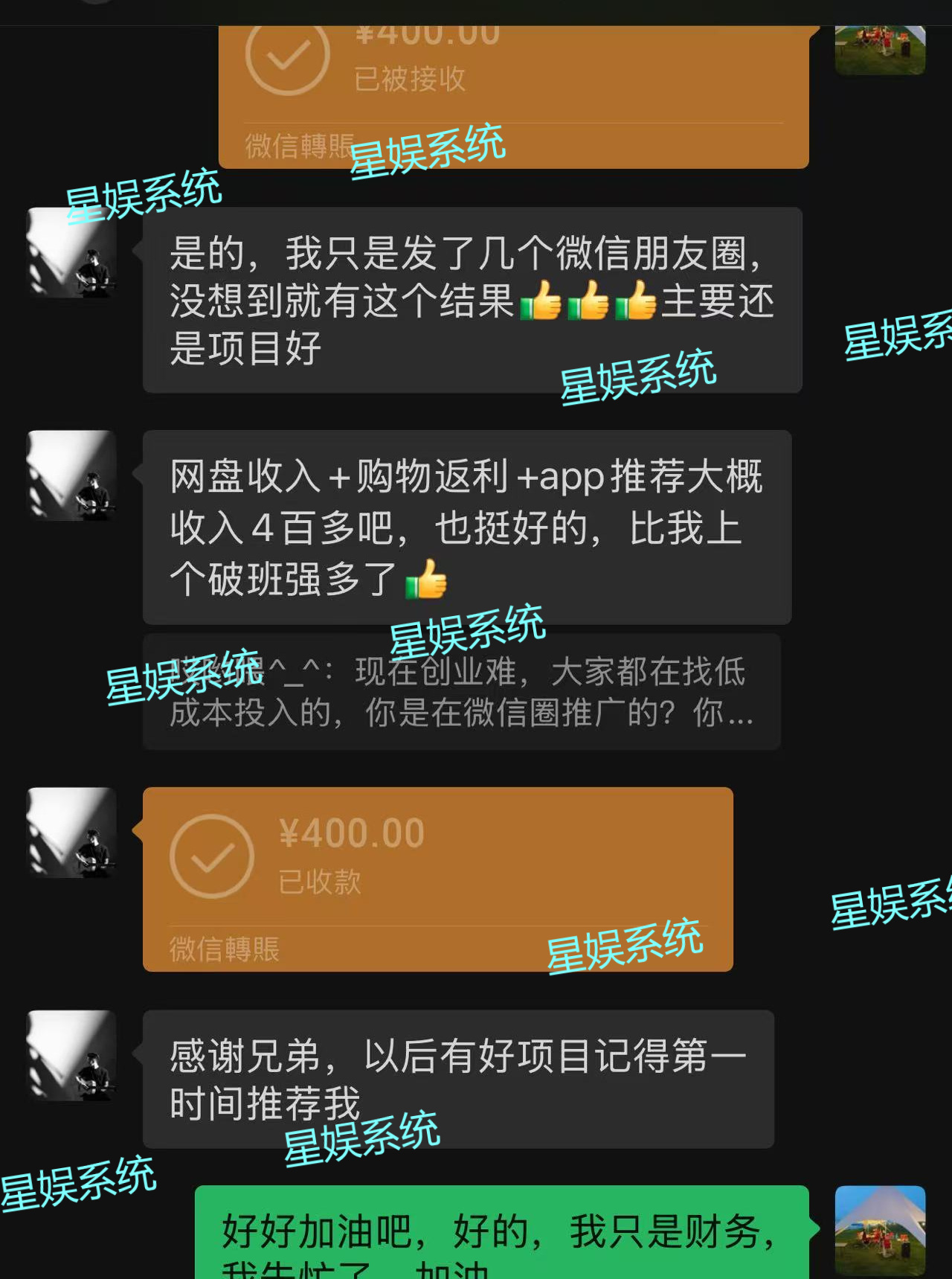Open the avatar next to the '感谢兄弟' message
This screenshot has width=952, height=1279.
[71, 1058]
